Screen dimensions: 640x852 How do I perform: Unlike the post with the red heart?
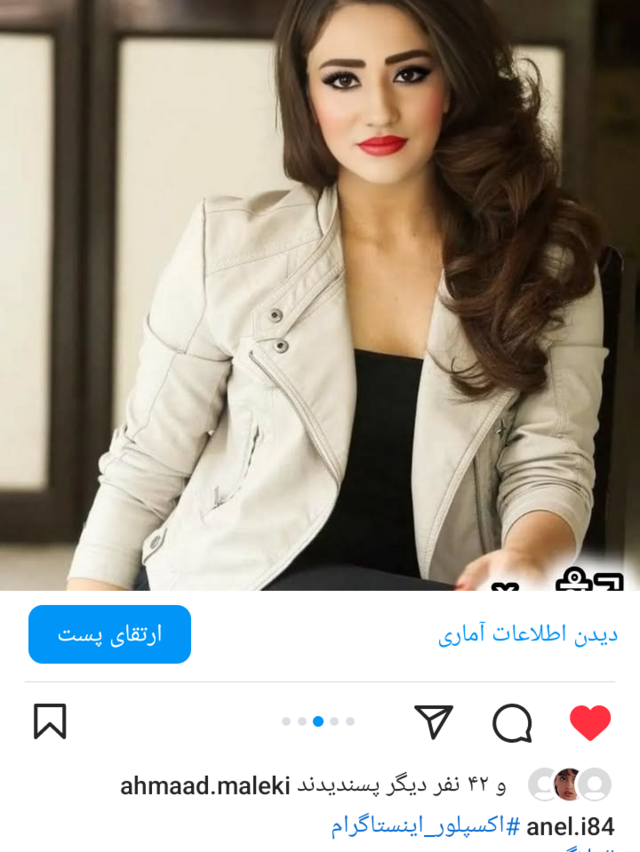(589, 722)
